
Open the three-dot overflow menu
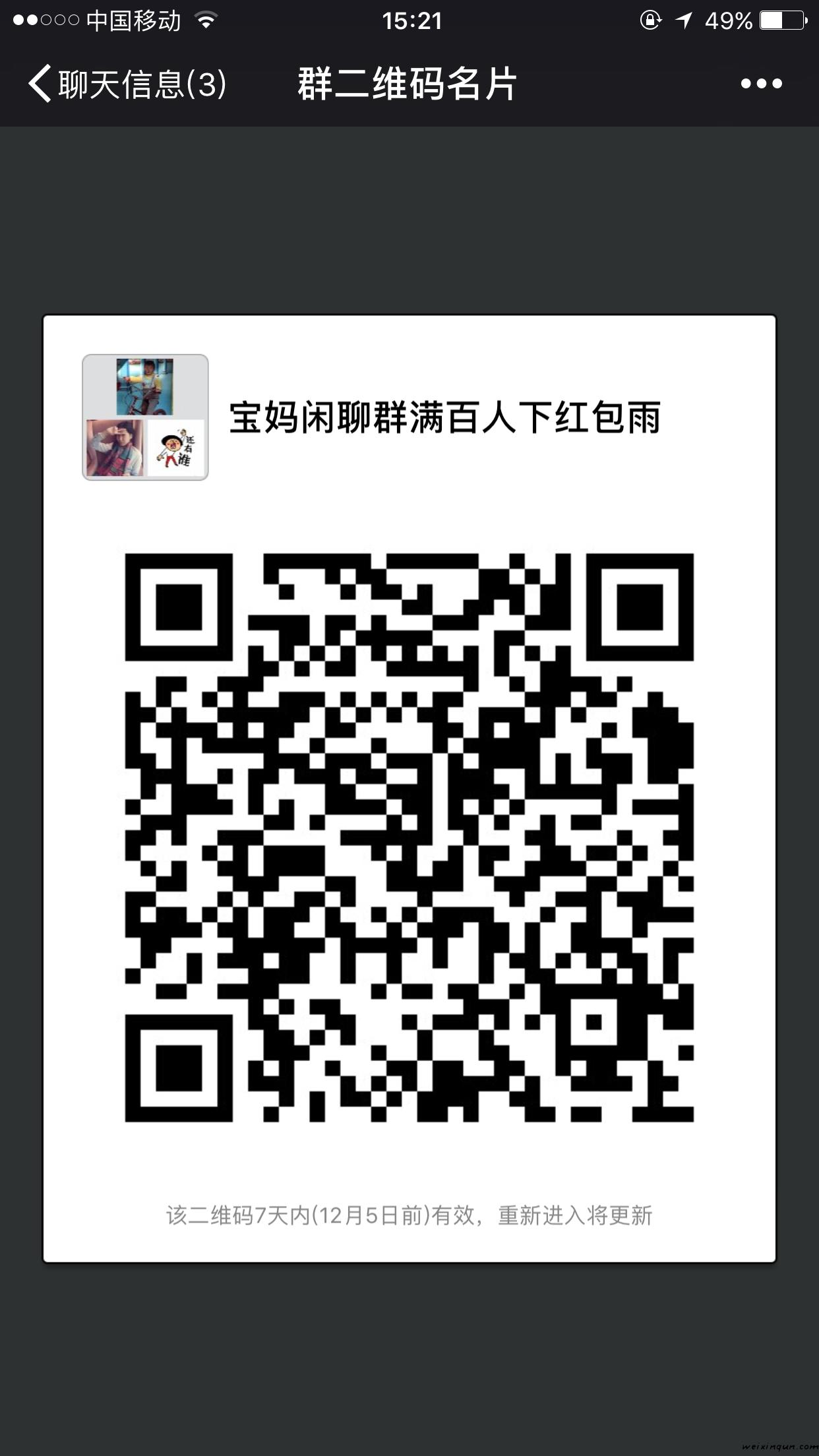coord(761,84)
